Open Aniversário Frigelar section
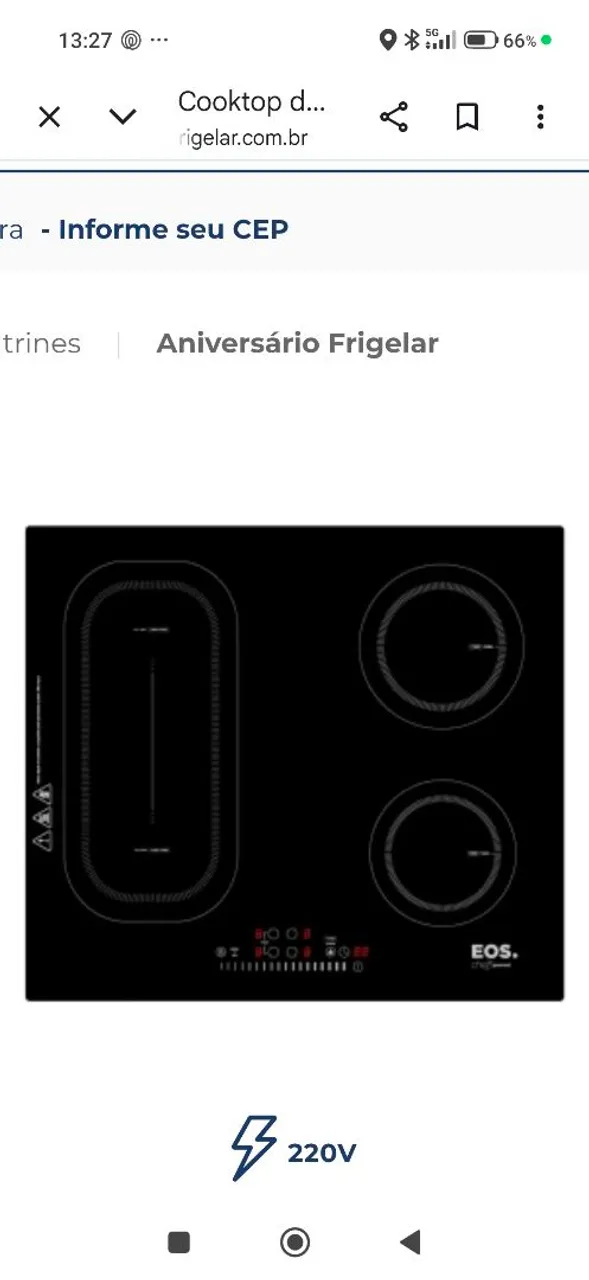Viewport: 589px width, 1280px height. click(297, 343)
